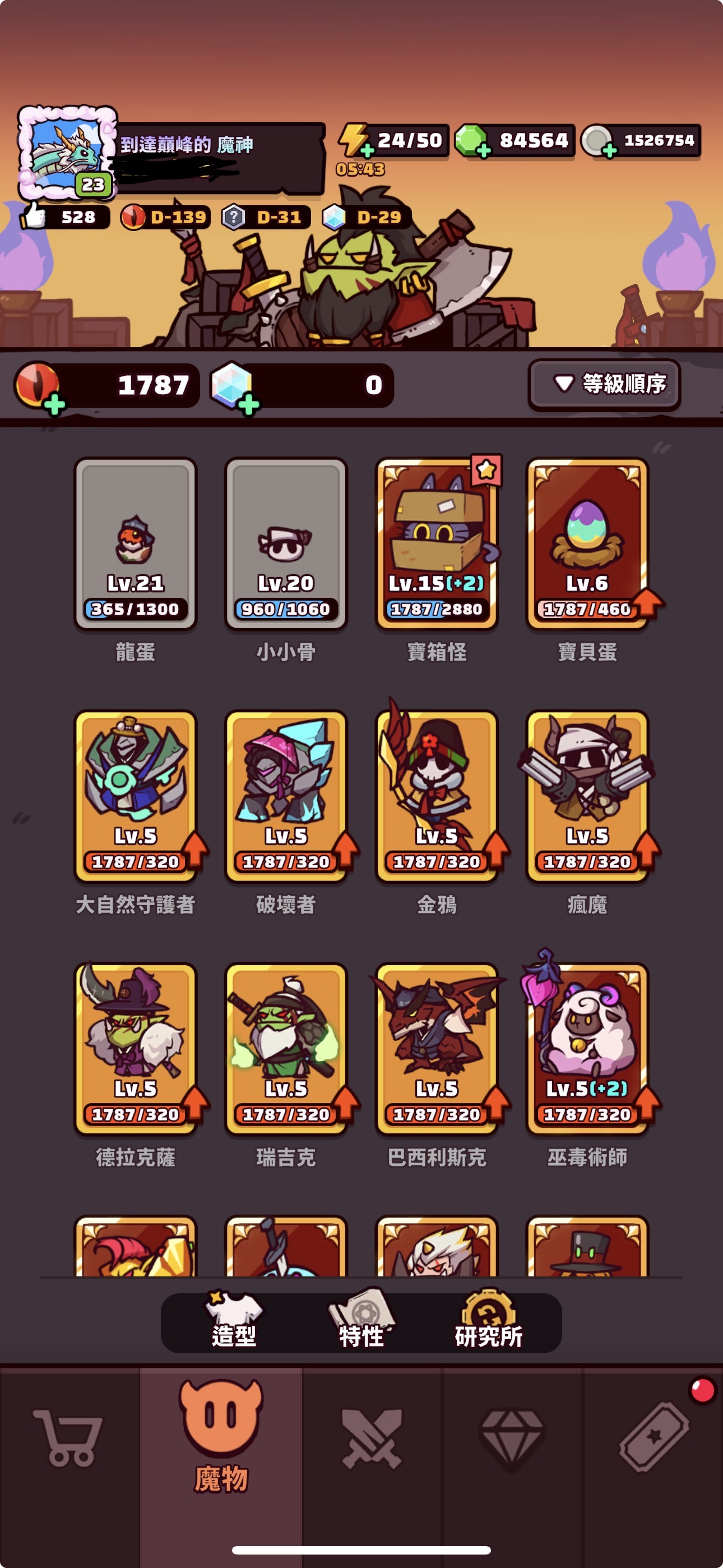
Task: Open the 巫毒術師 monster card
Action: [x=587, y=1049]
